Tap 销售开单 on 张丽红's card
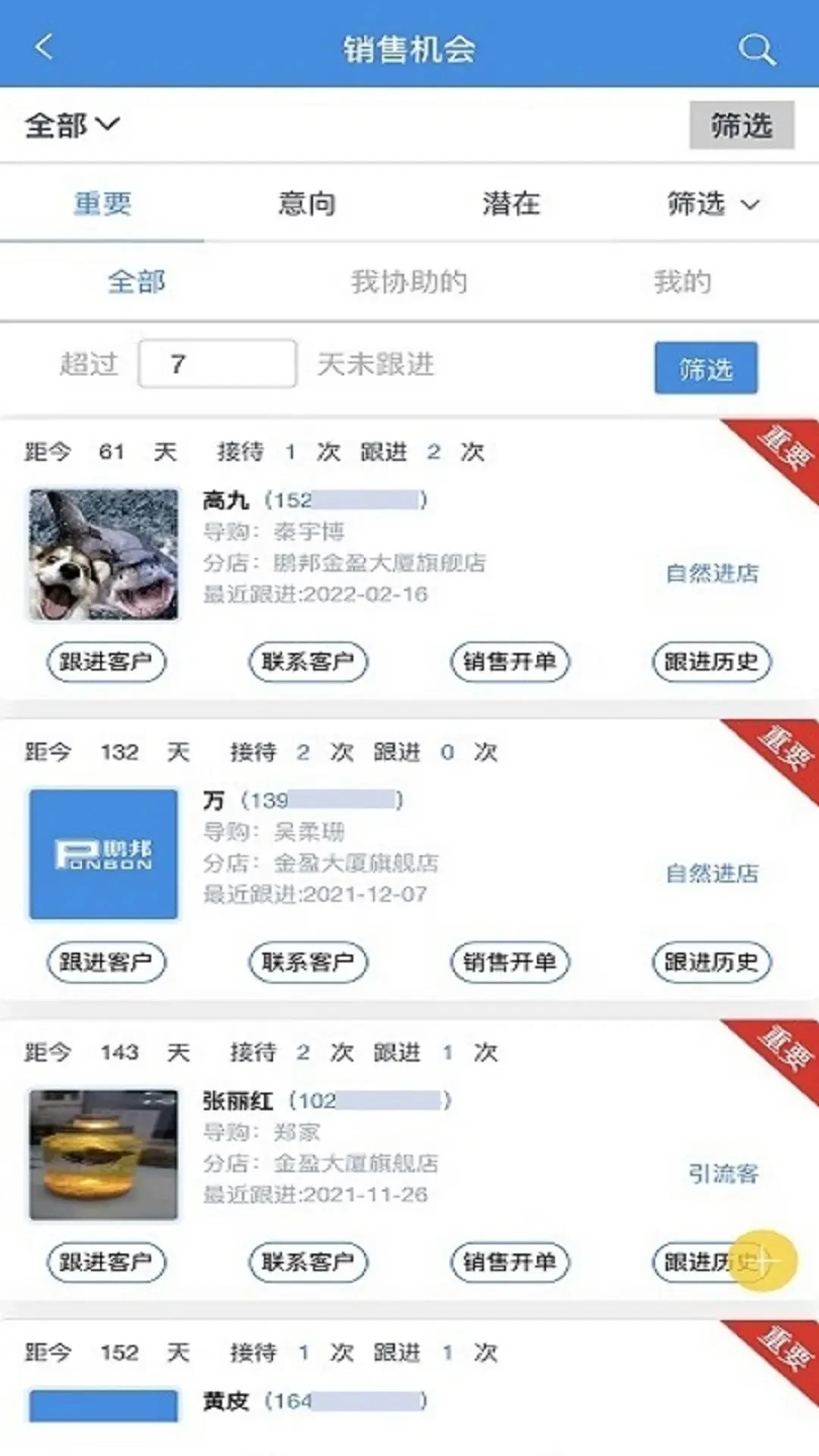Image resolution: width=819 pixels, height=1456 pixels. pyautogui.click(x=510, y=1262)
